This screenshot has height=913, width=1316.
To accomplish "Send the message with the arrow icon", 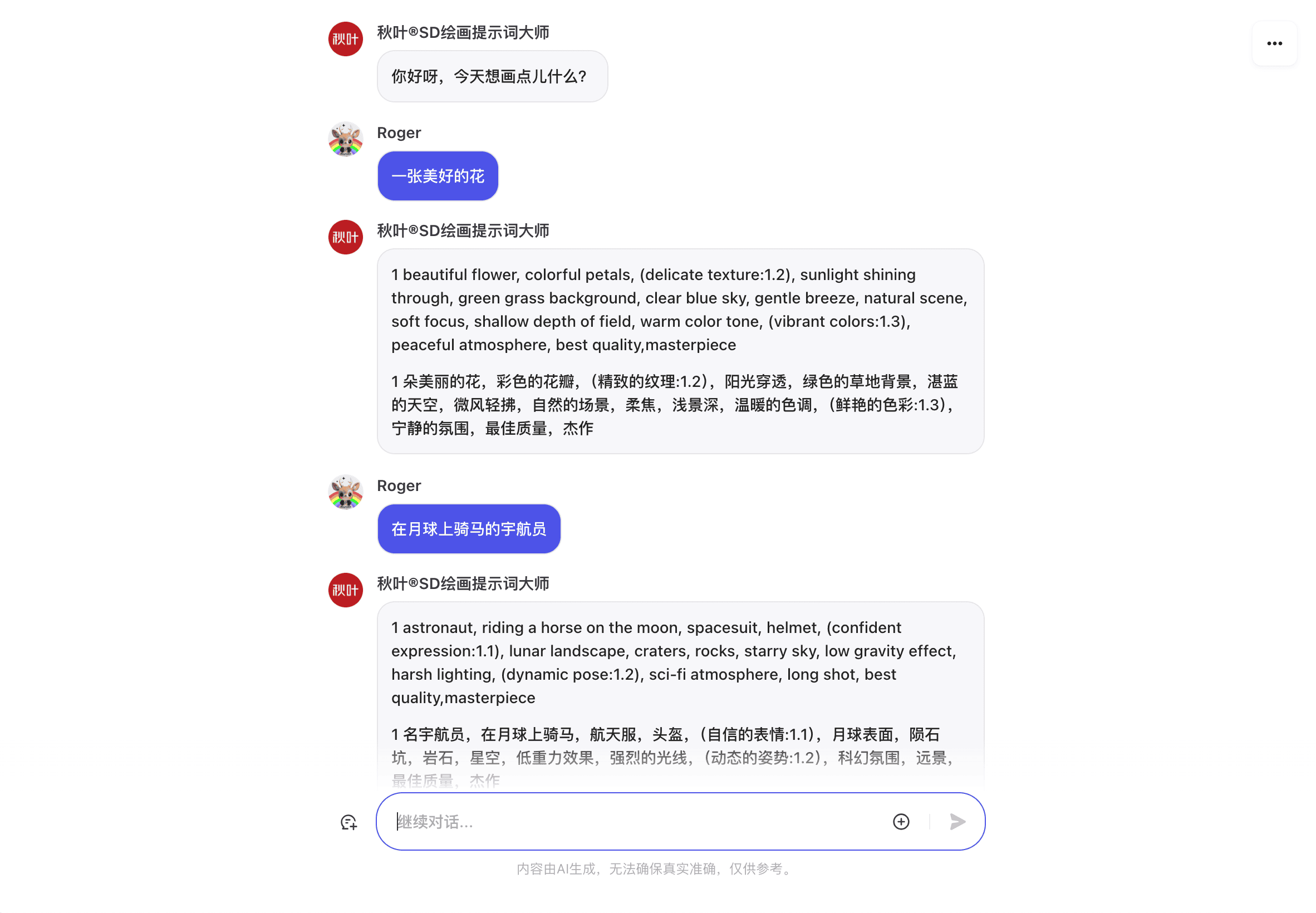I will pyautogui.click(x=957, y=822).
